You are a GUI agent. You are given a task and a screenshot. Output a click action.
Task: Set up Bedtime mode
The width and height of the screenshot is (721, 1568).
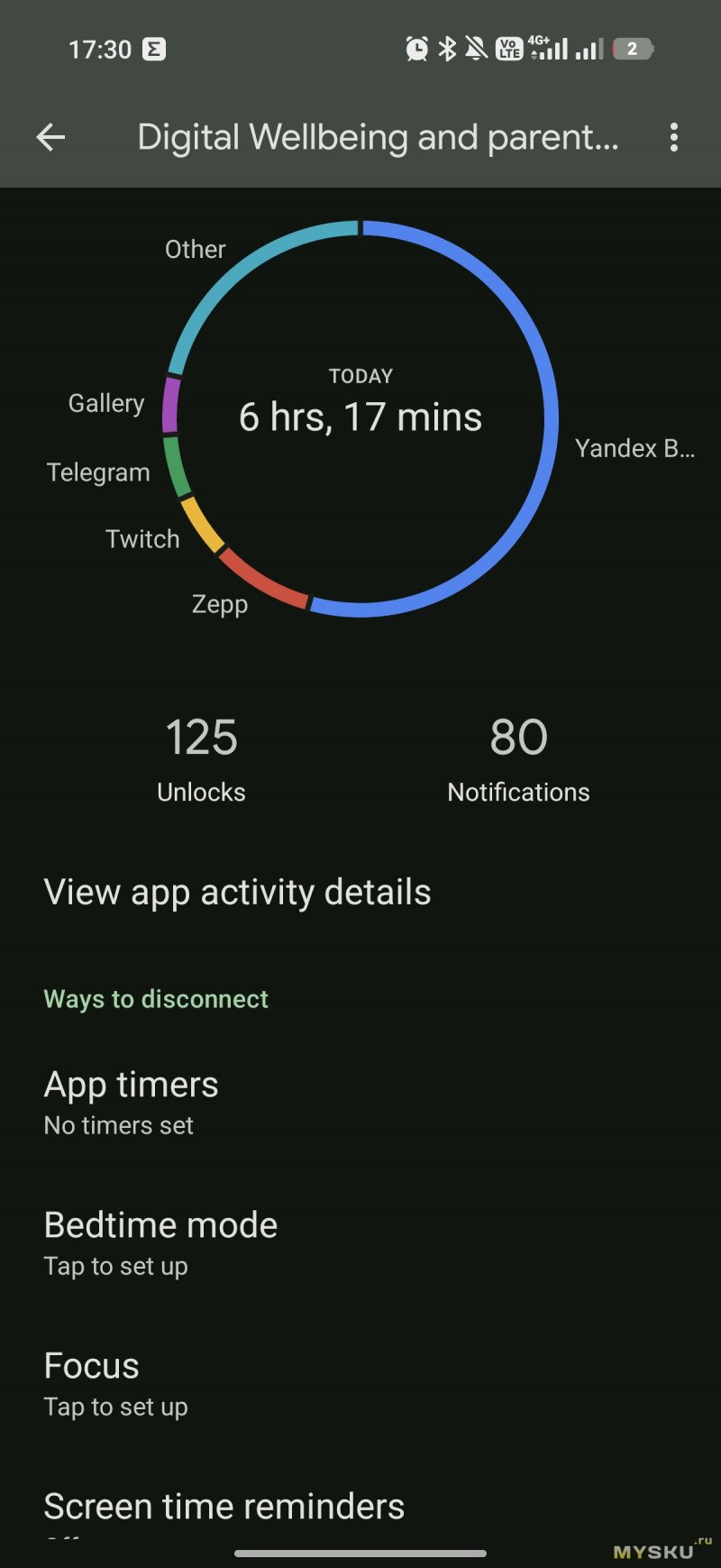point(160,1242)
